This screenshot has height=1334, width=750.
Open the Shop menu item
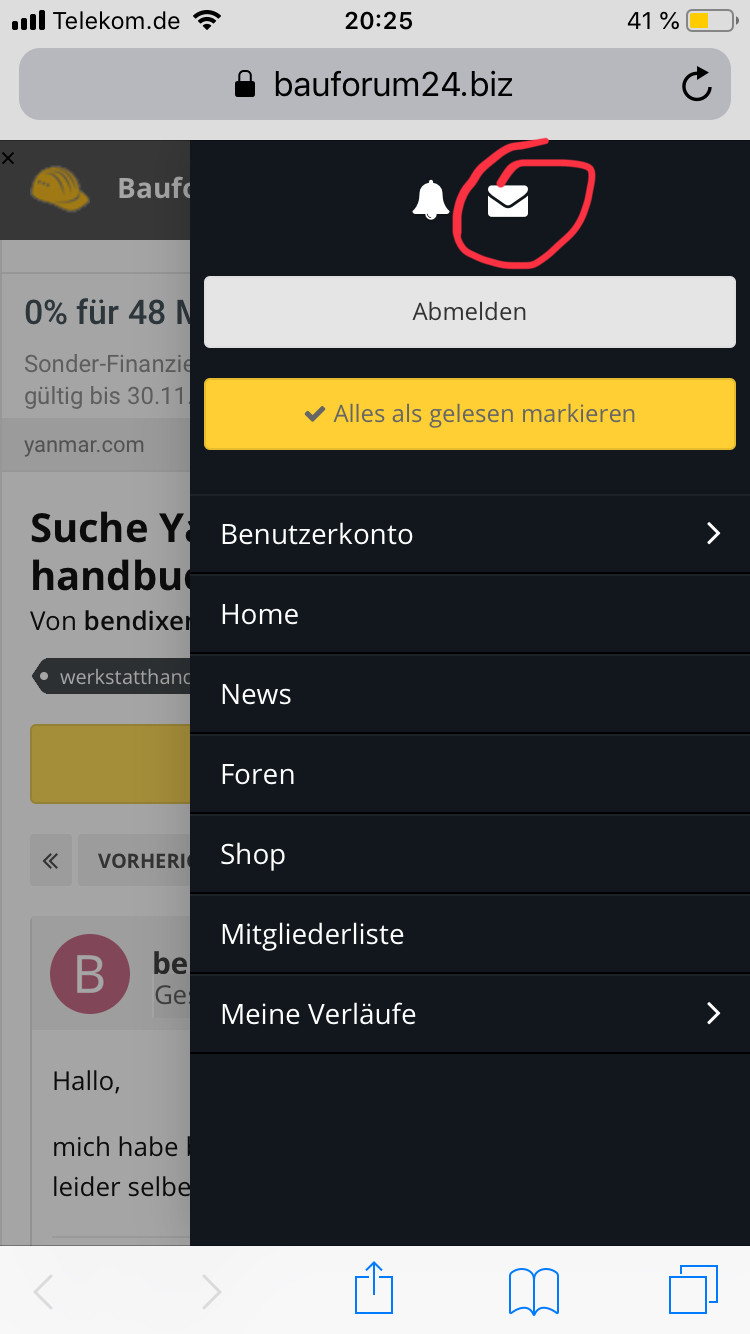[x=470, y=854]
